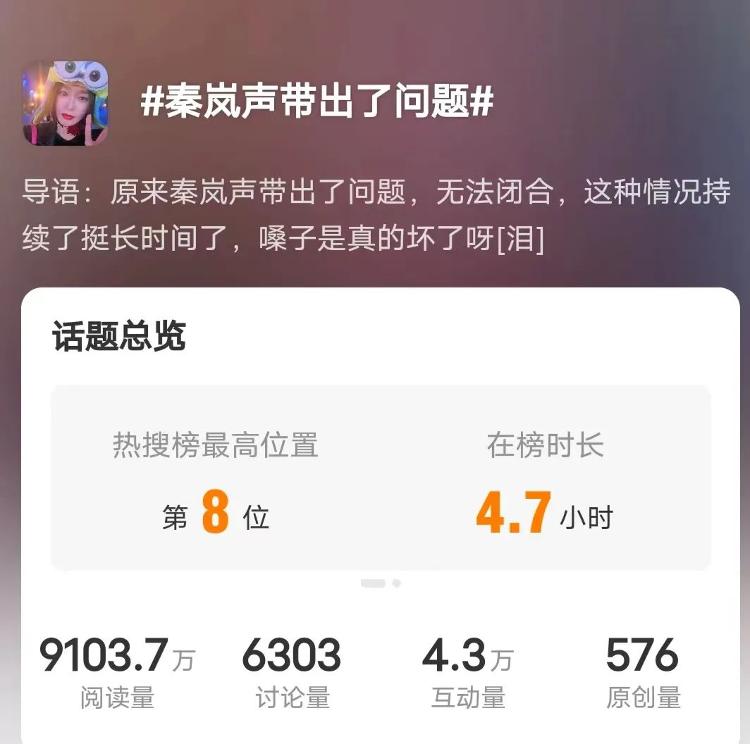
Task: Open the topic avatar picture
Action: click(65, 103)
